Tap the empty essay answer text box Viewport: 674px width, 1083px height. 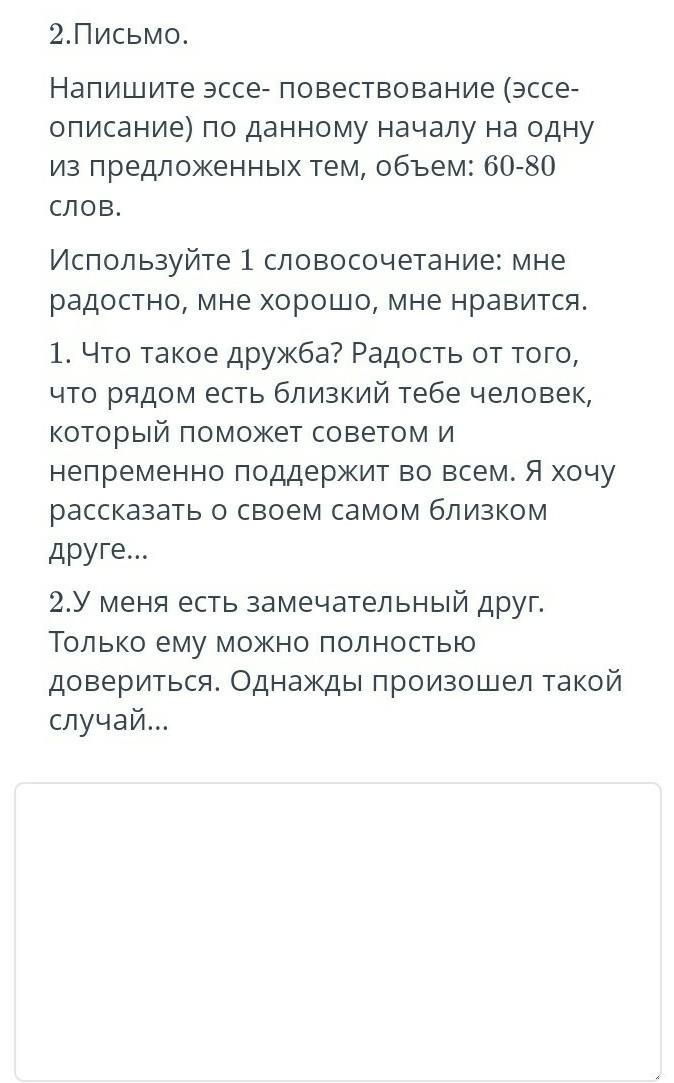[x=337, y=930]
